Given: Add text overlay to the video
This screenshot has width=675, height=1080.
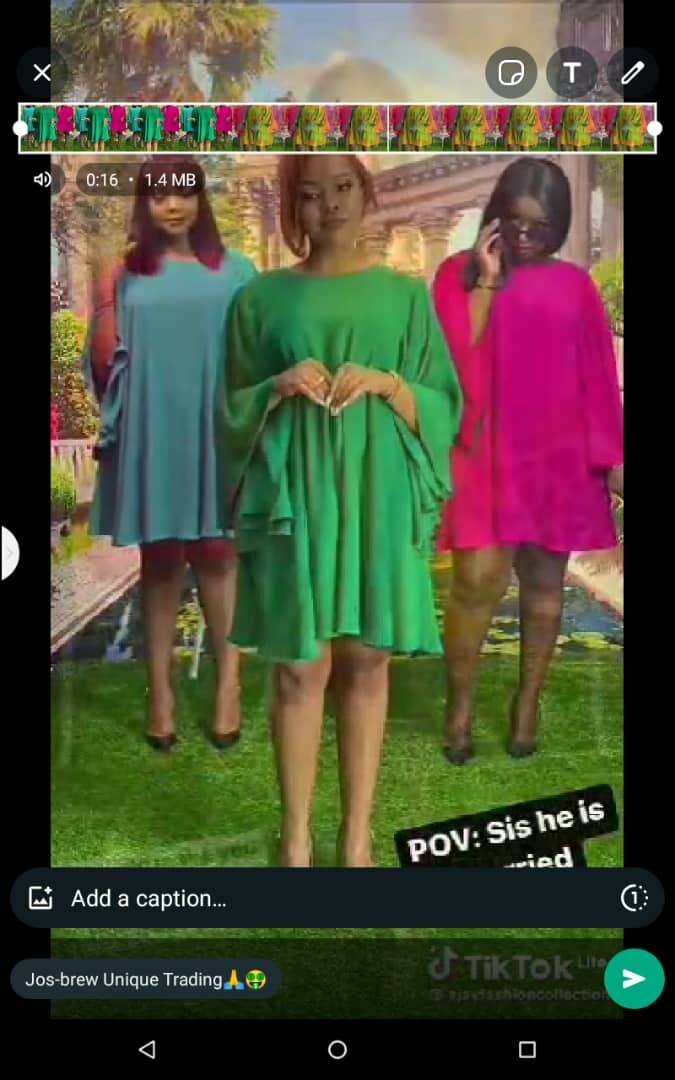Looking at the screenshot, I should [572, 73].
